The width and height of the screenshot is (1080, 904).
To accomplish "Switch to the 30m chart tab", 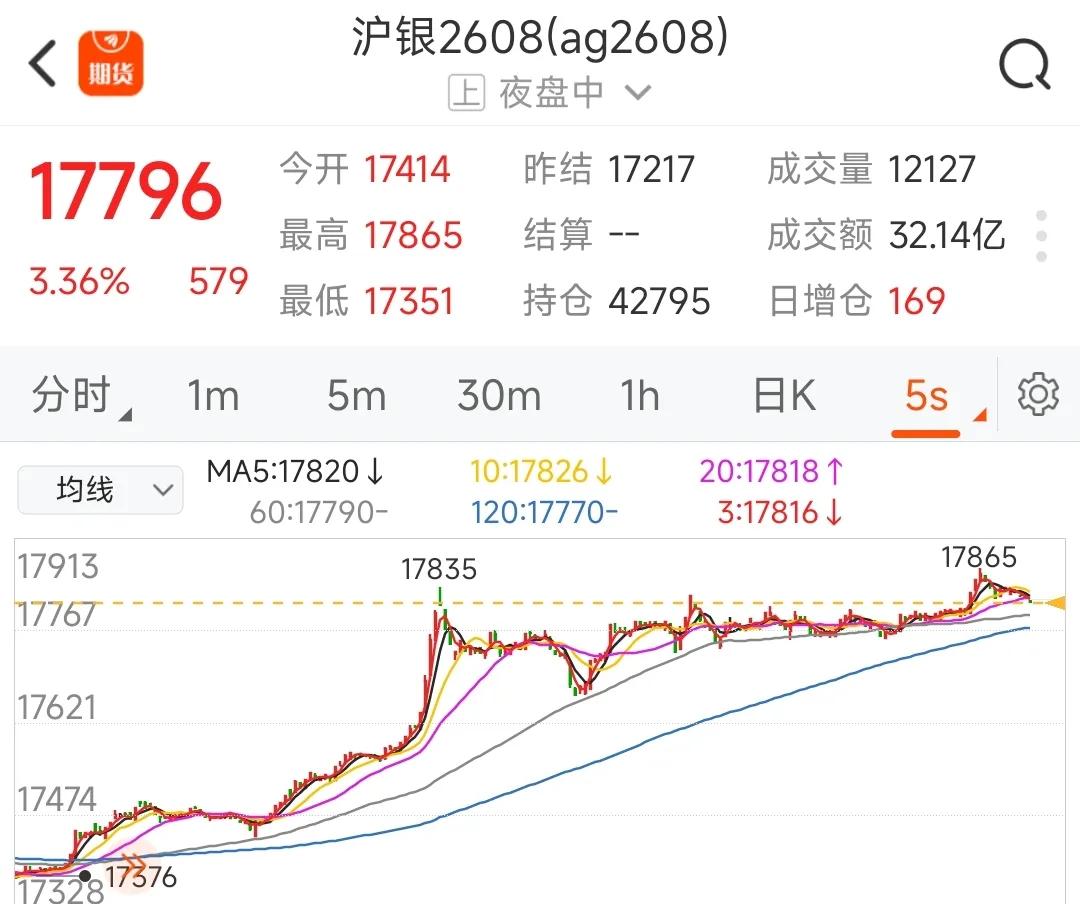I will (499, 396).
